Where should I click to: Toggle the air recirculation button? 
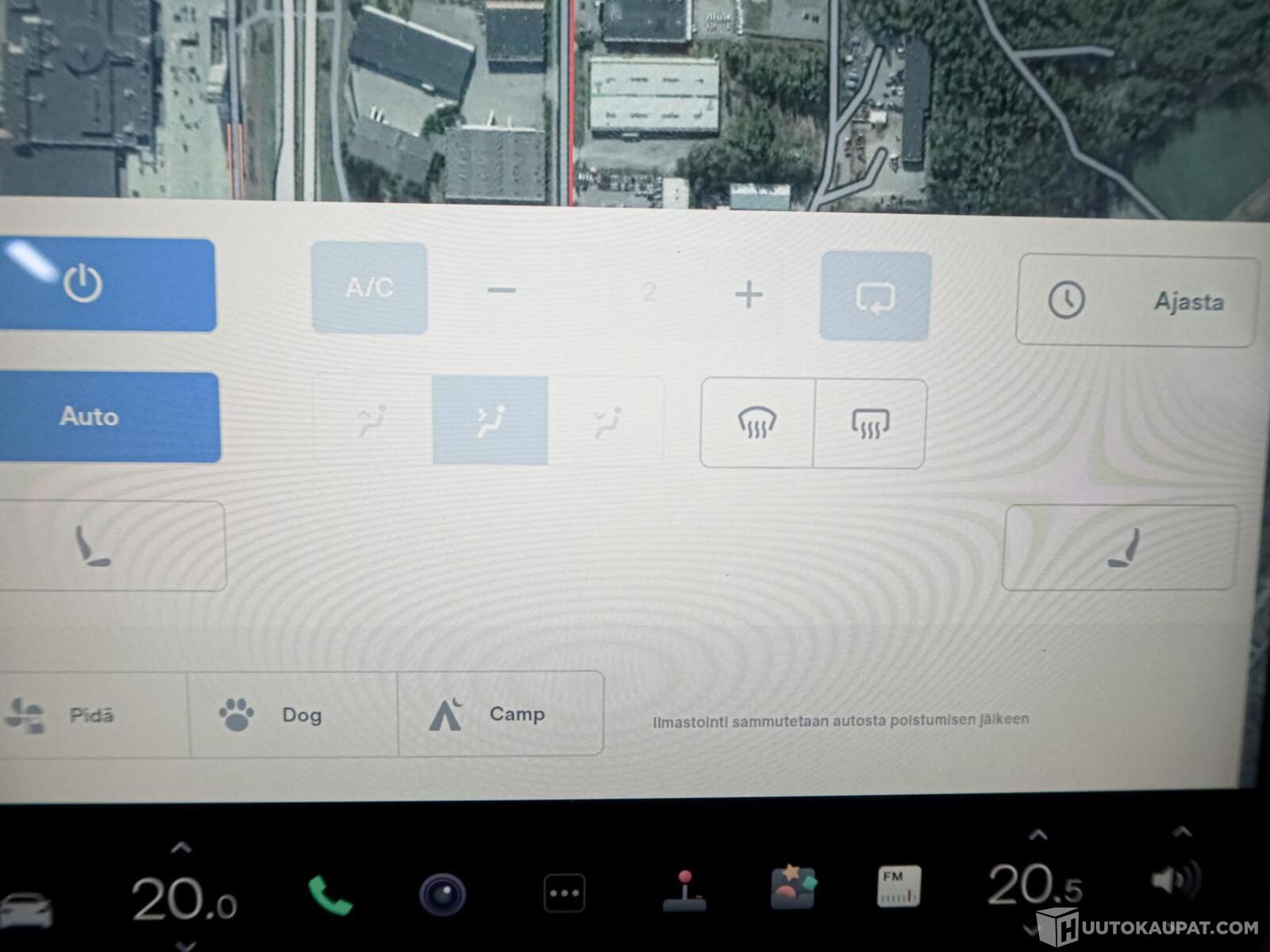pyautogui.click(x=875, y=297)
